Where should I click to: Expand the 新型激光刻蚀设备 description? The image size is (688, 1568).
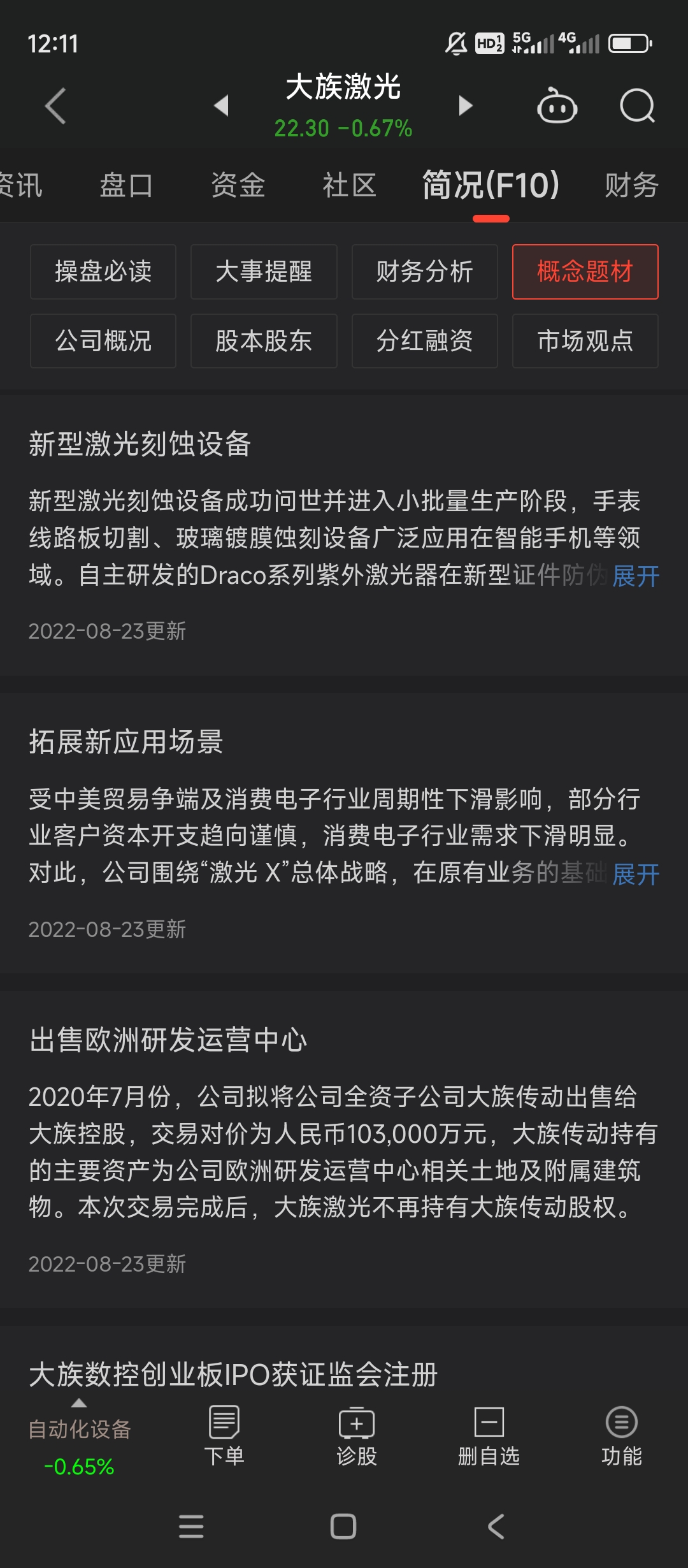[x=636, y=576]
